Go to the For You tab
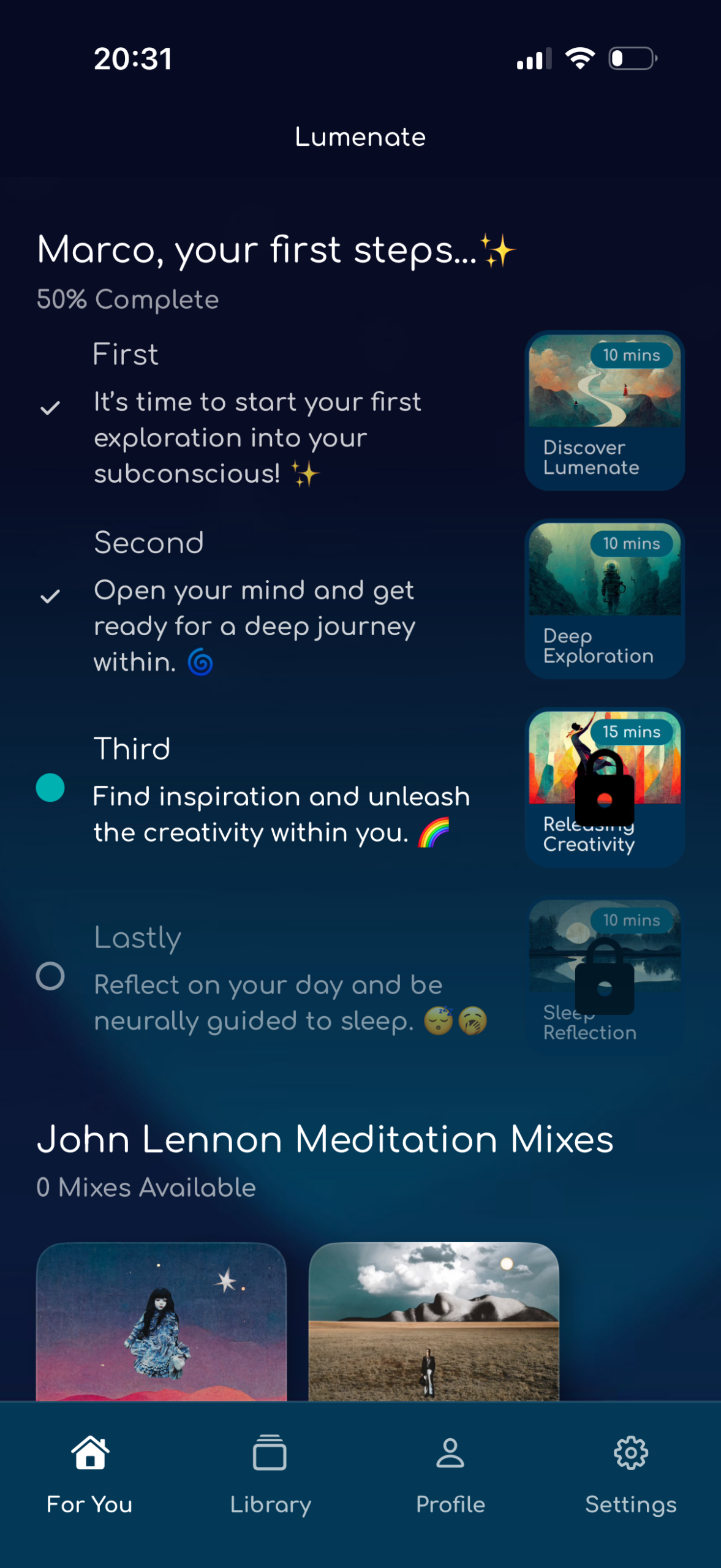Image resolution: width=721 pixels, height=1568 pixels. pyautogui.click(x=89, y=1476)
